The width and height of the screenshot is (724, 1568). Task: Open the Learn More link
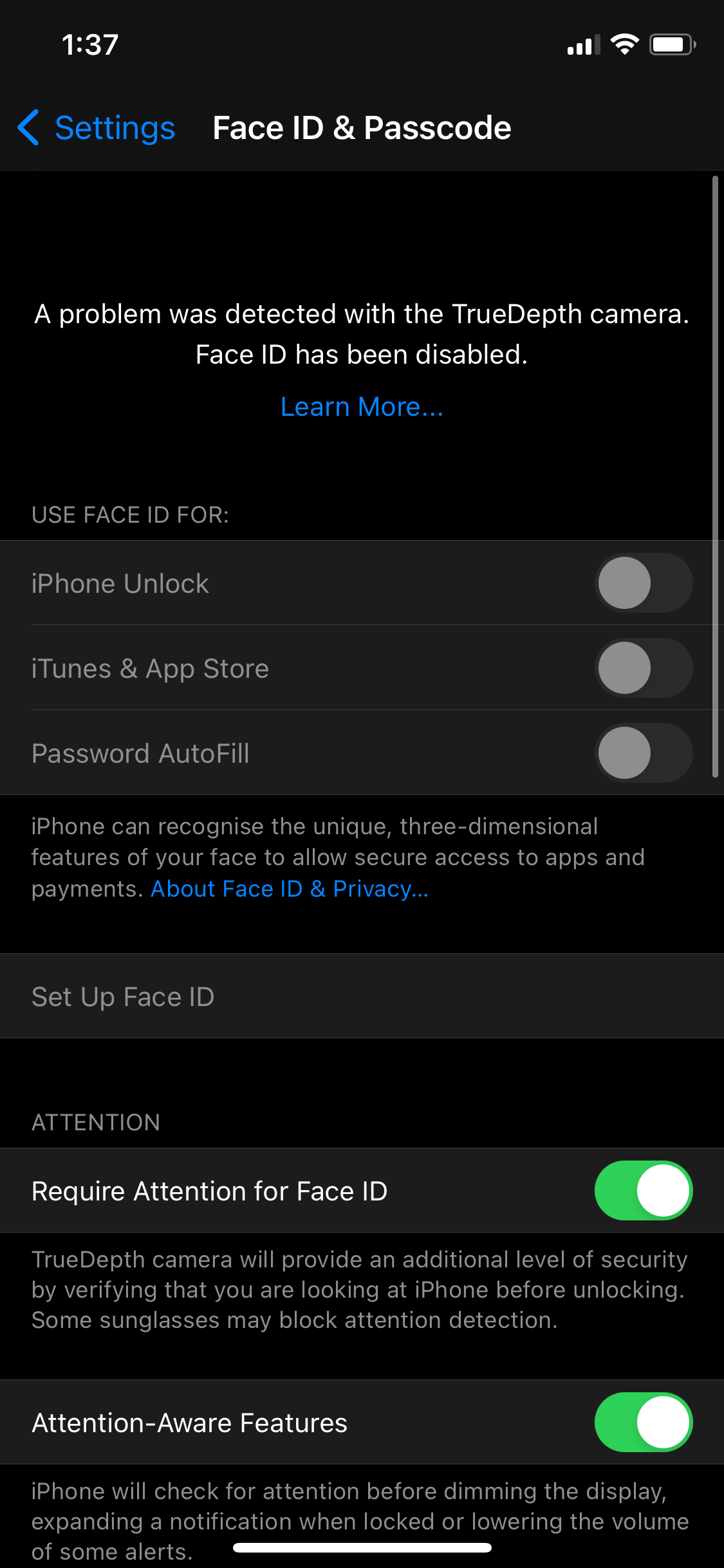(x=362, y=406)
